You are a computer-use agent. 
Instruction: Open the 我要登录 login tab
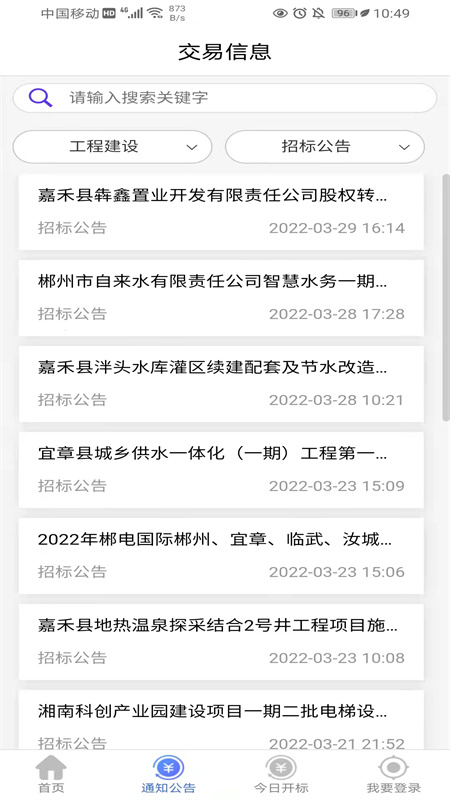tap(393, 774)
